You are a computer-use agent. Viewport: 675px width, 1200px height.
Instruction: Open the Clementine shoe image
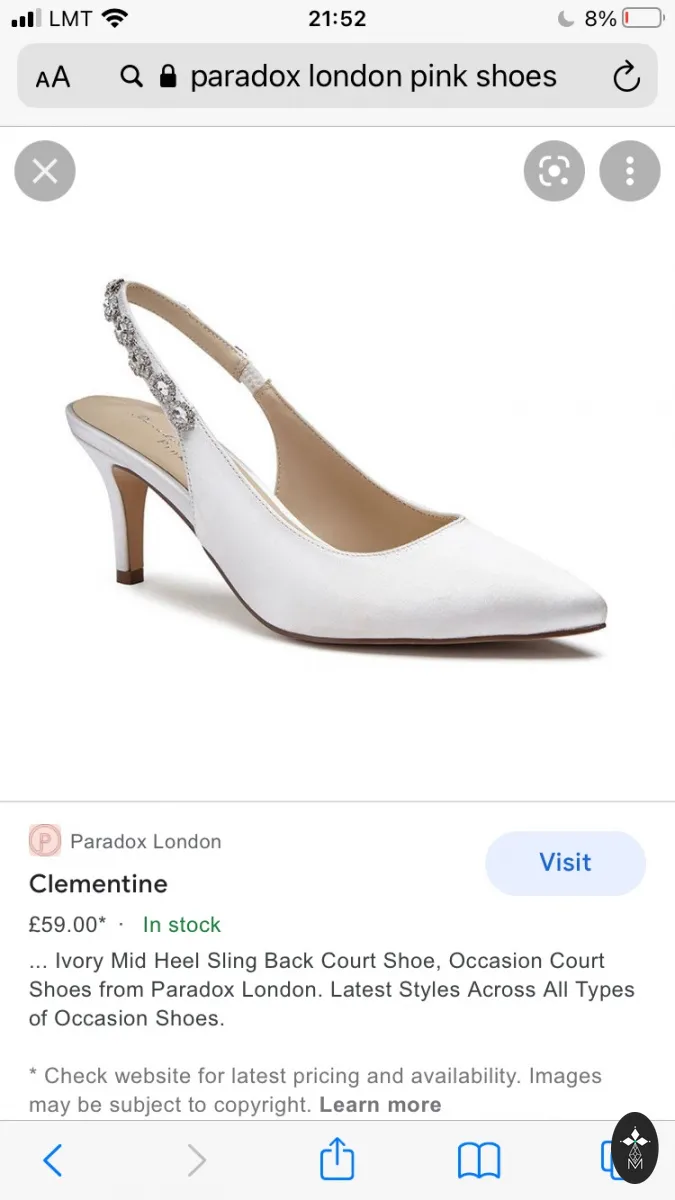point(337,462)
